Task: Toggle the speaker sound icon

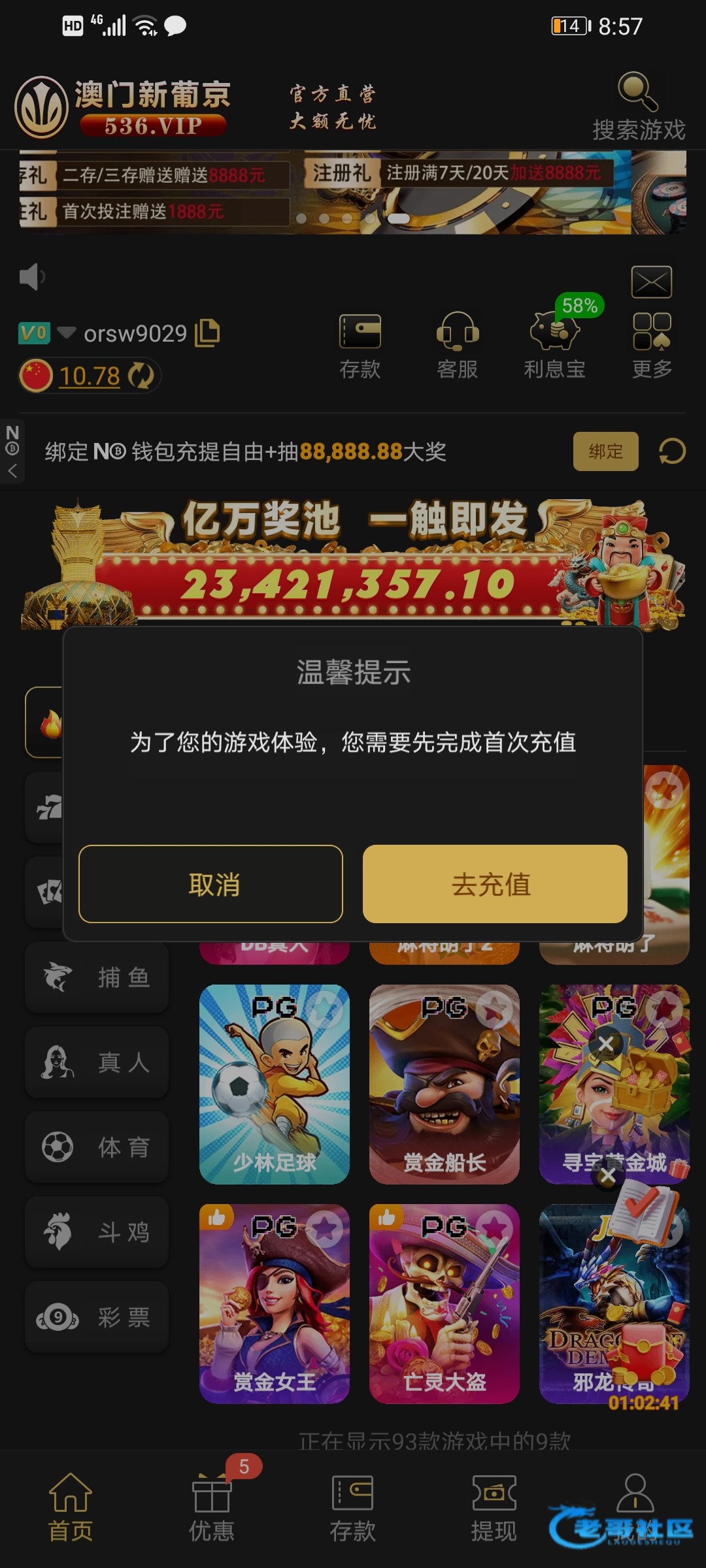Action: (x=32, y=277)
